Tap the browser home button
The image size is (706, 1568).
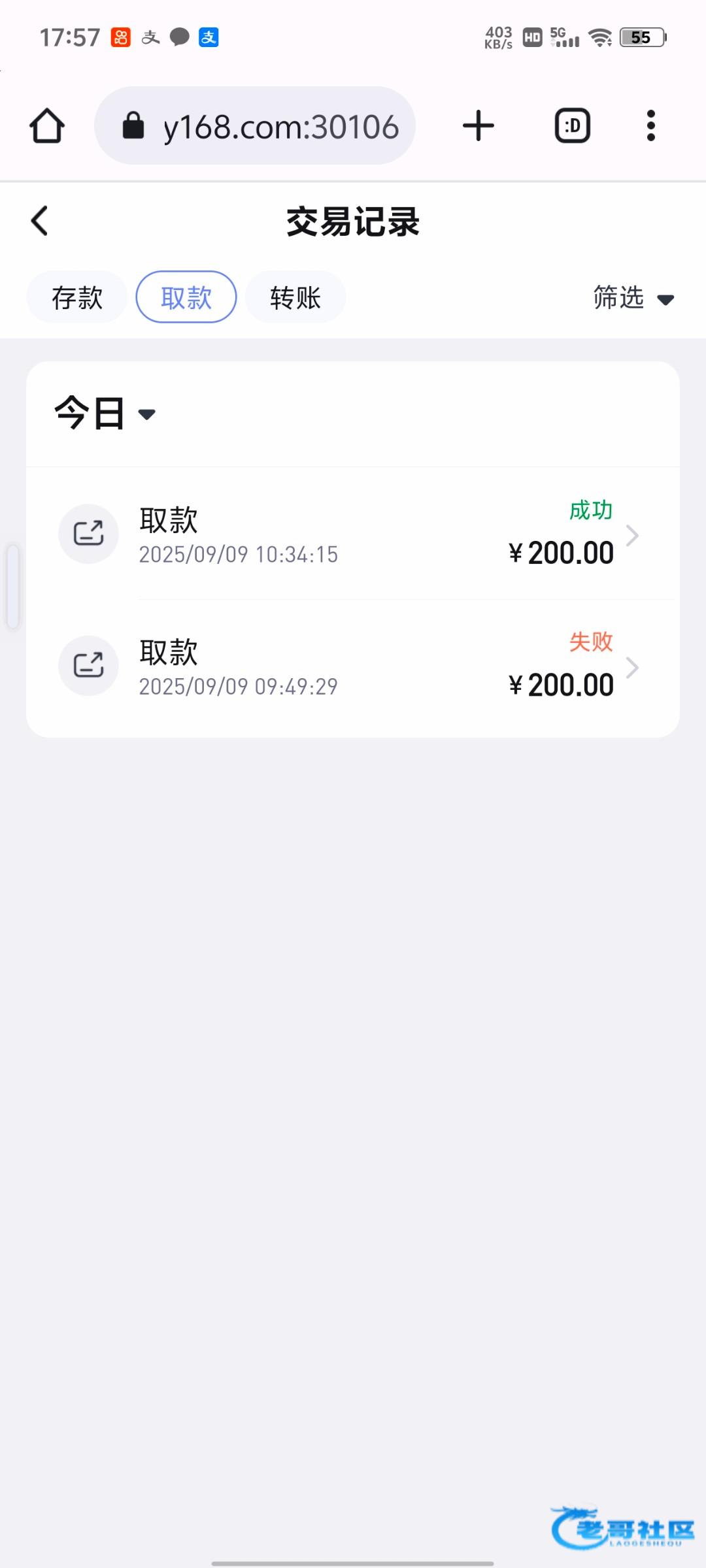pyautogui.click(x=47, y=125)
